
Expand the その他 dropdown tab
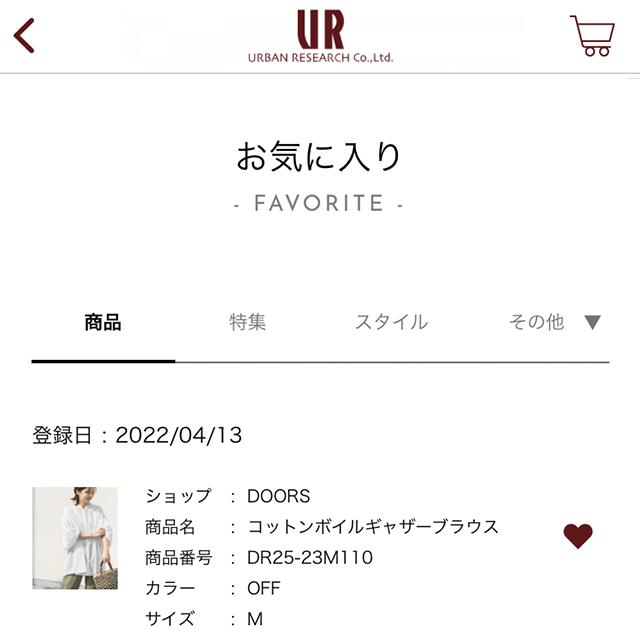coord(555,322)
